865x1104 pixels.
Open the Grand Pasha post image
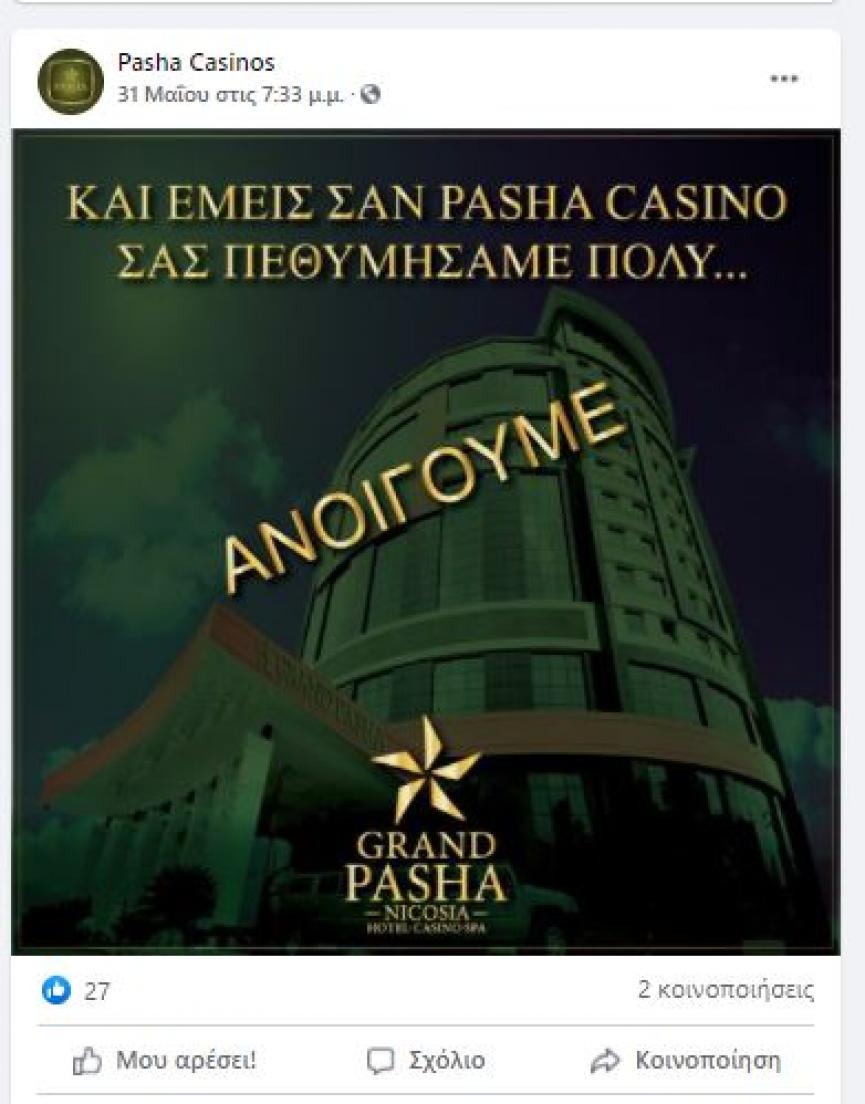tap(425, 542)
